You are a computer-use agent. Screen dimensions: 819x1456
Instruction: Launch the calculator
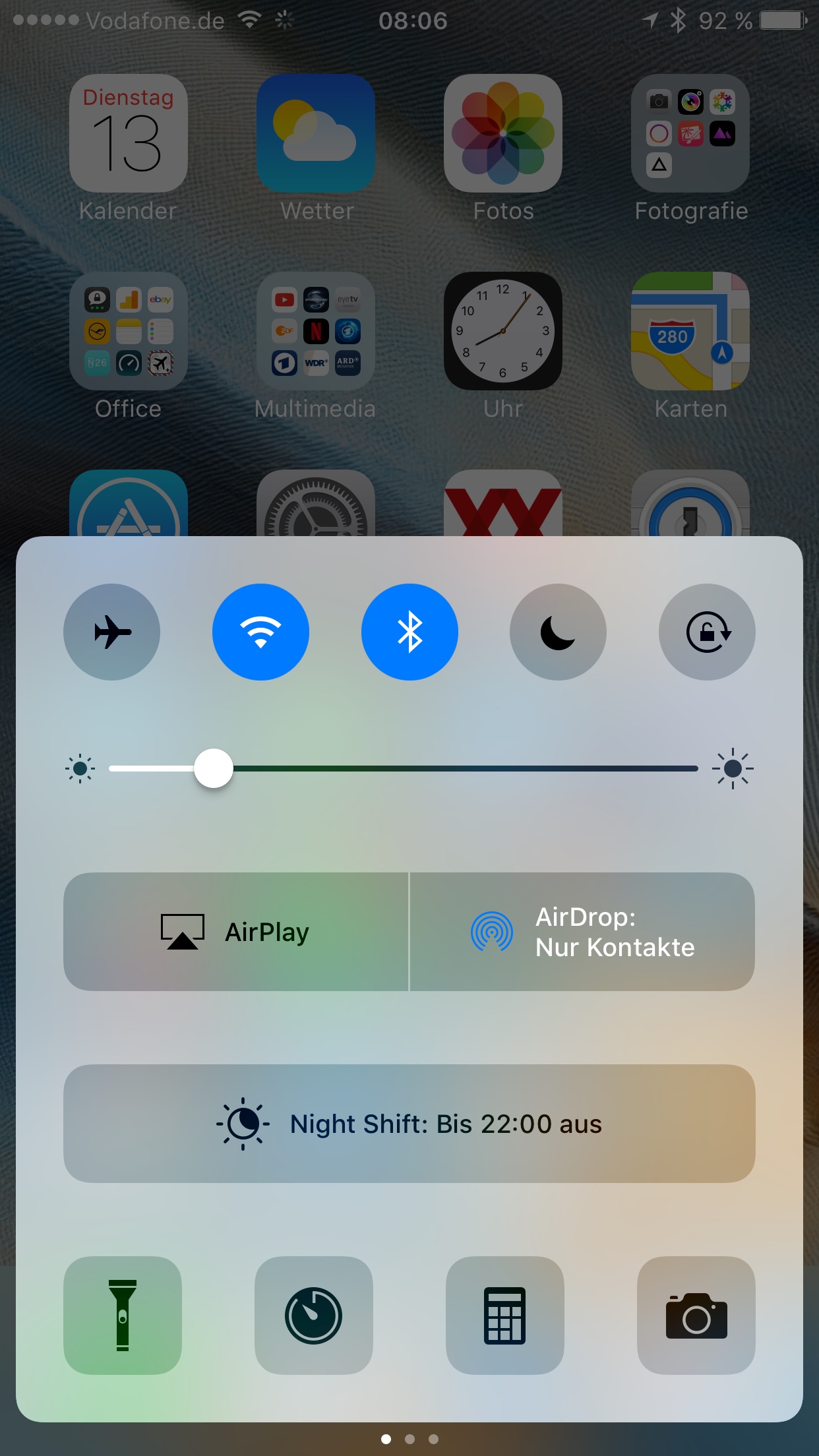(x=505, y=1316)
